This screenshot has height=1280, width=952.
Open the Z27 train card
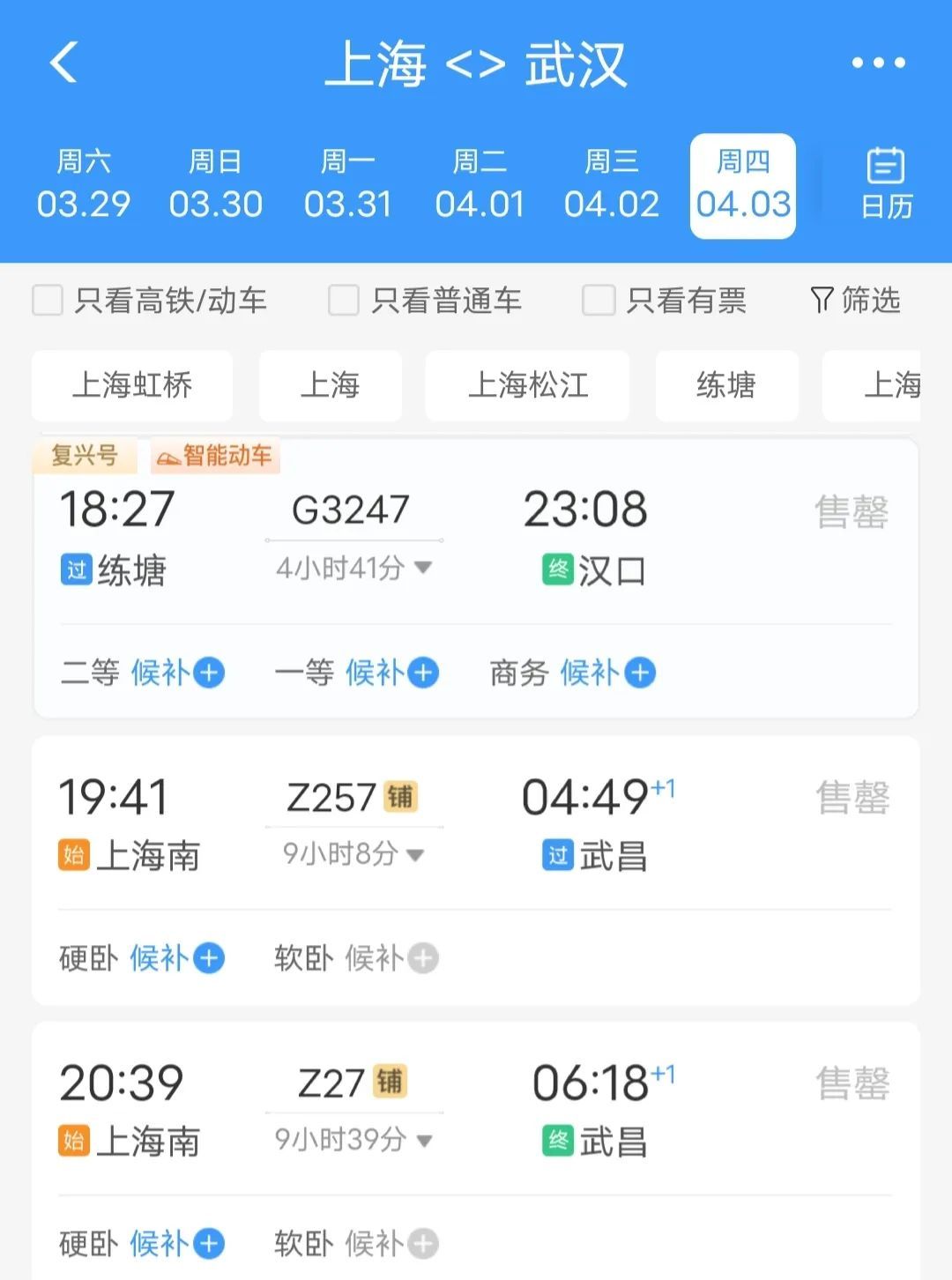coord(476,1111)
